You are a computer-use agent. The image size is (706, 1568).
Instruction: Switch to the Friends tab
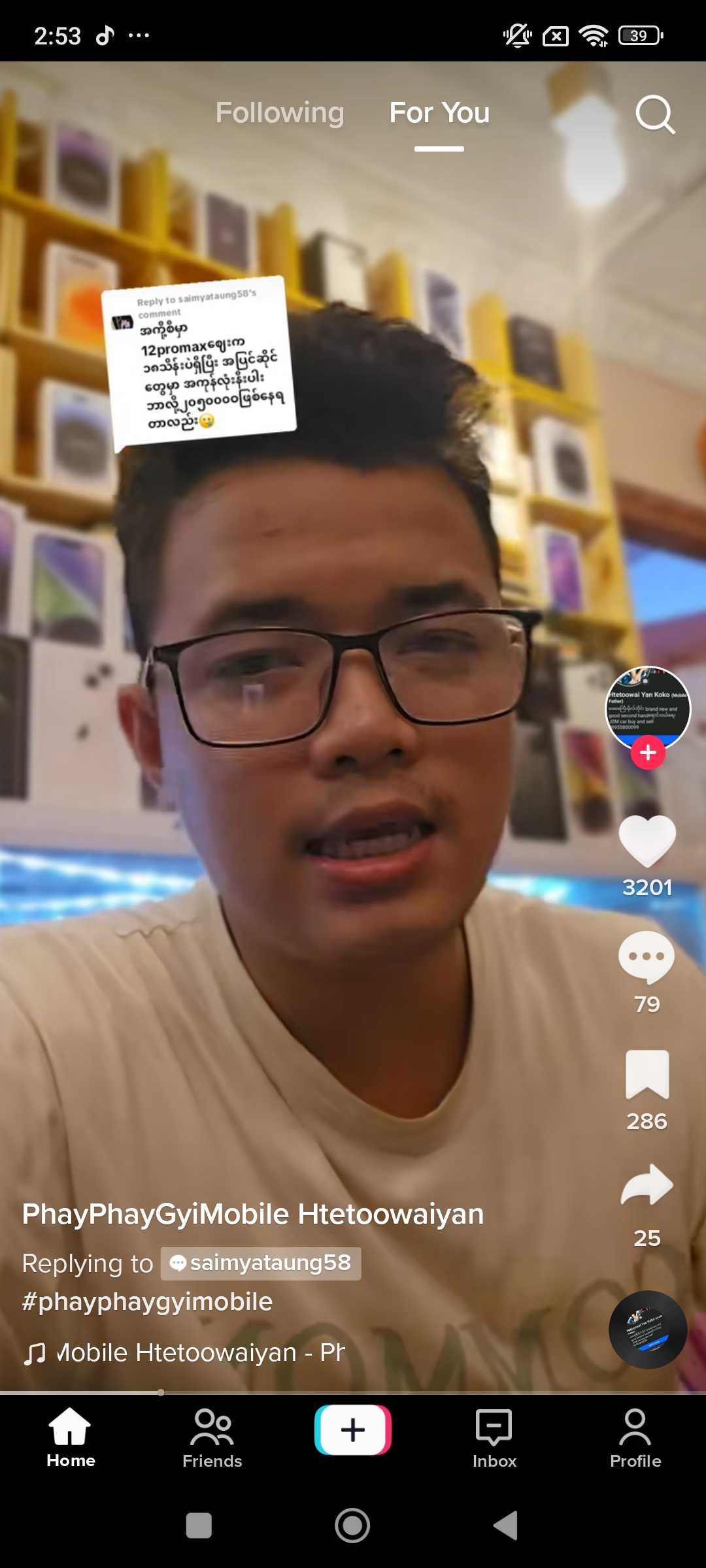click(x=212, y=1437)
